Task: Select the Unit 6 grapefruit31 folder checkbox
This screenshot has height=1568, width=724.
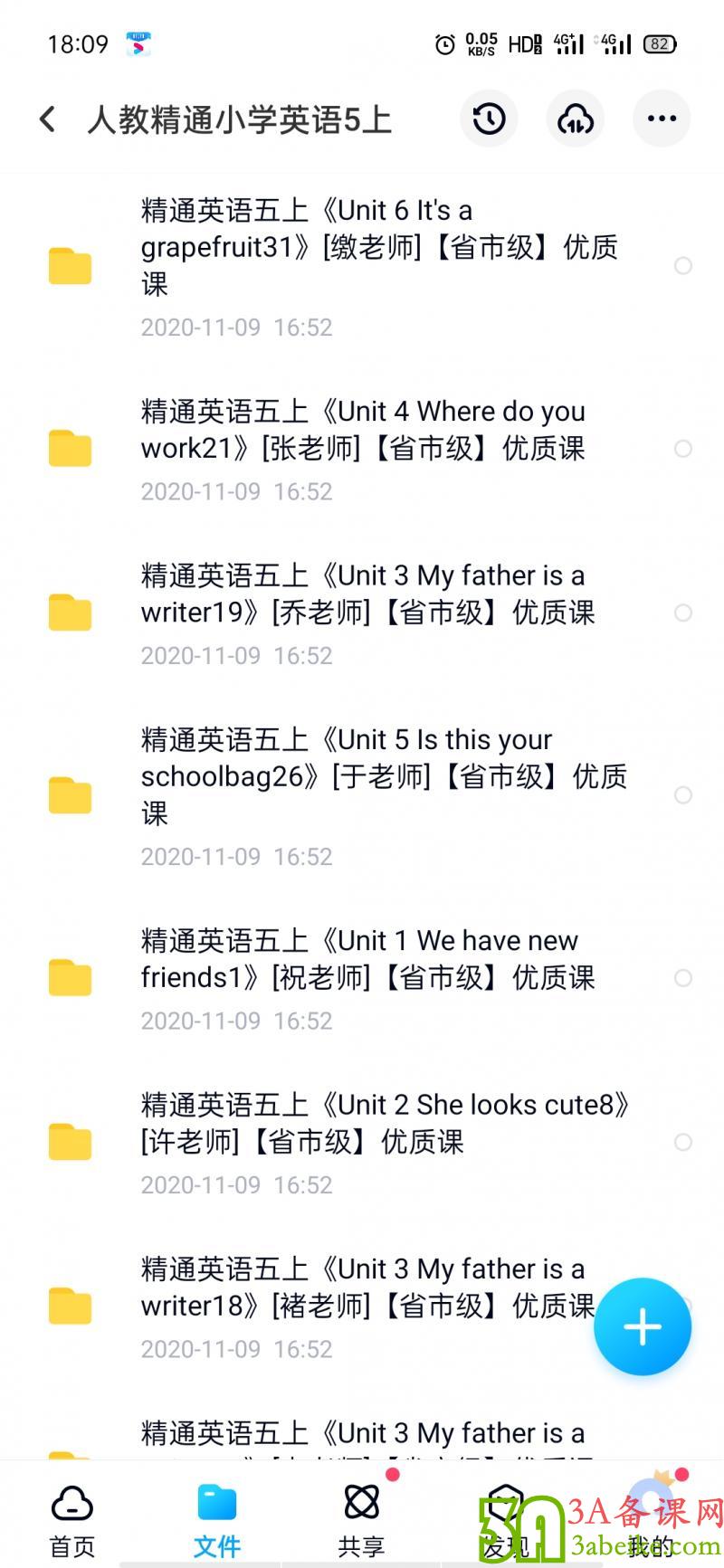Action: click(x=683, y=266)
